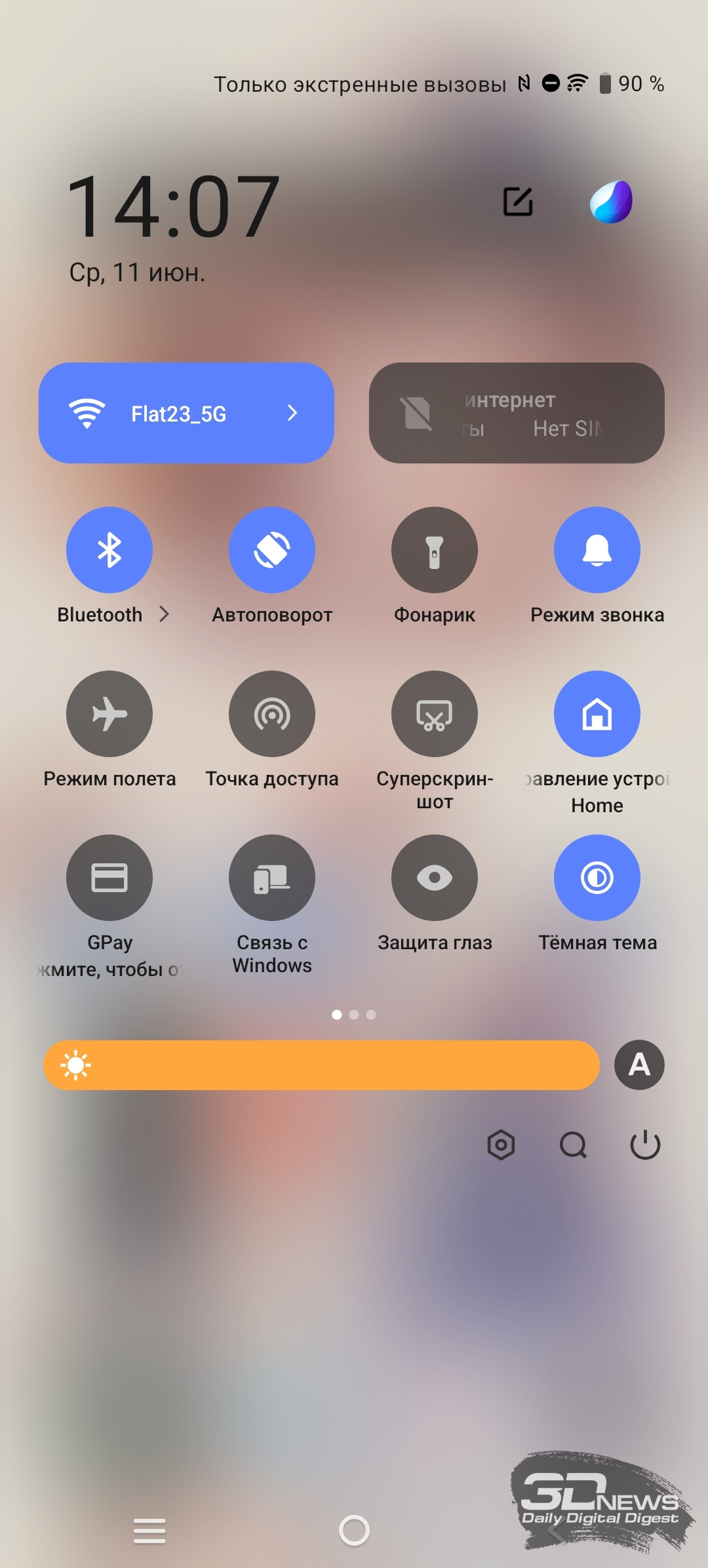The height and width of the screenshot is (1568, 708).
Task: Open the edit quick tiles icon
Action: [x=518, y=201]
